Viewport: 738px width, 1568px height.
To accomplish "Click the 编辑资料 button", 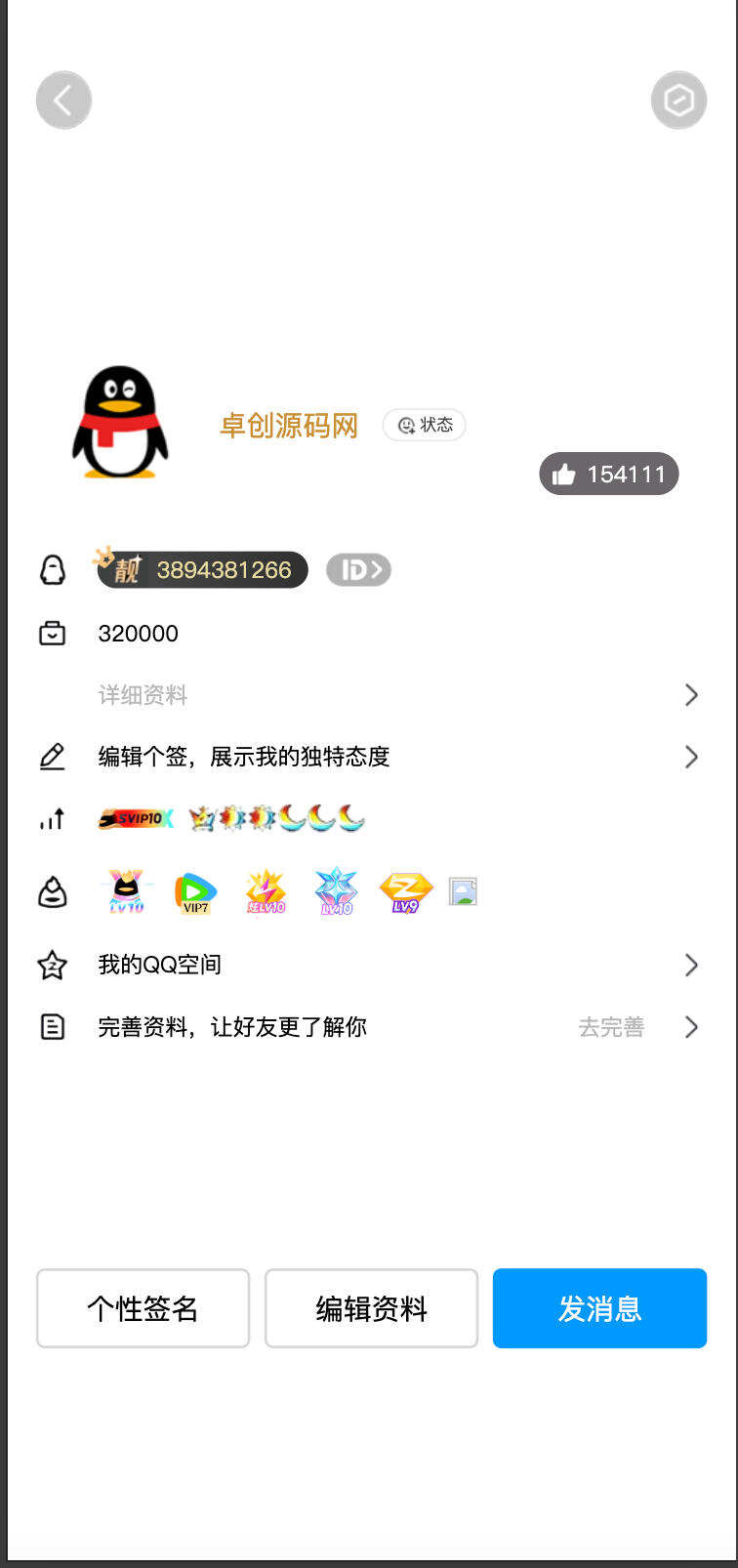I will pyautogui.click(x=371, y=1308).
